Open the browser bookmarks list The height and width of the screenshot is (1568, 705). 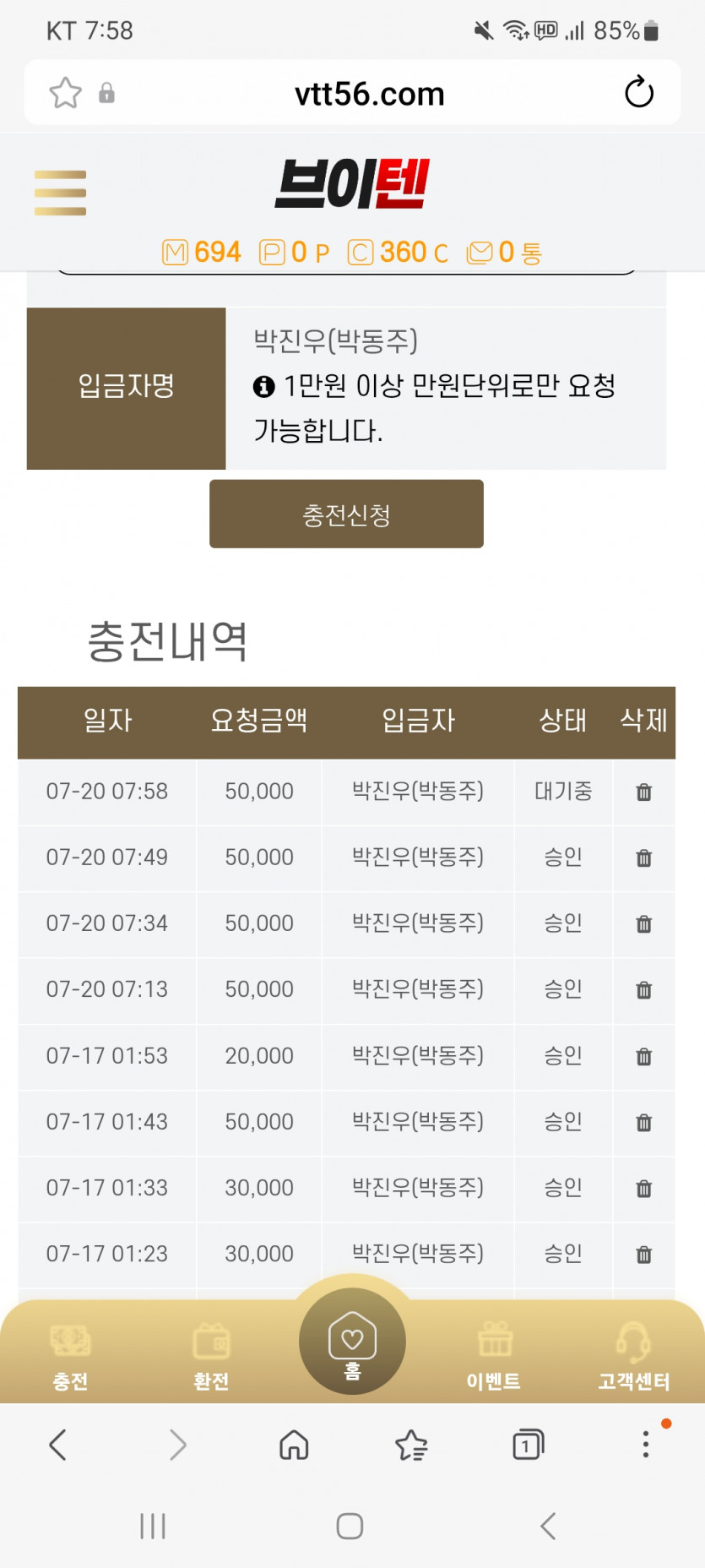pos(411,1445)
